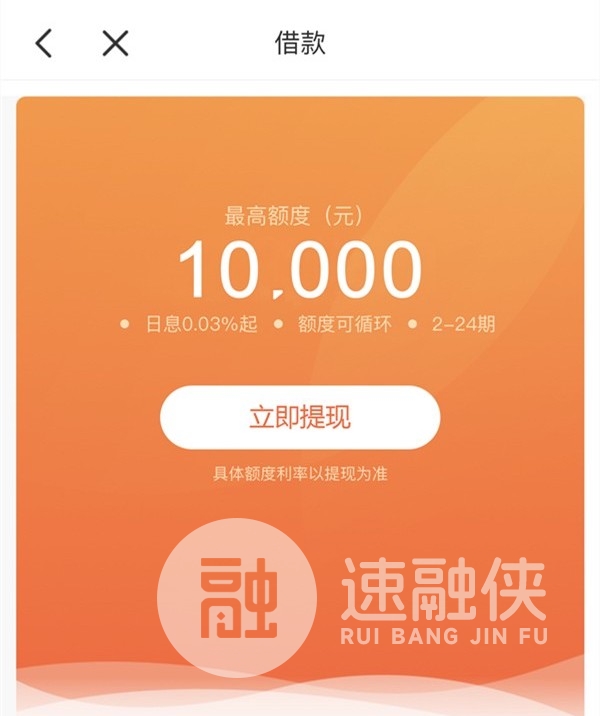
Task: Close the 借款 page
Action: (116, 43)
